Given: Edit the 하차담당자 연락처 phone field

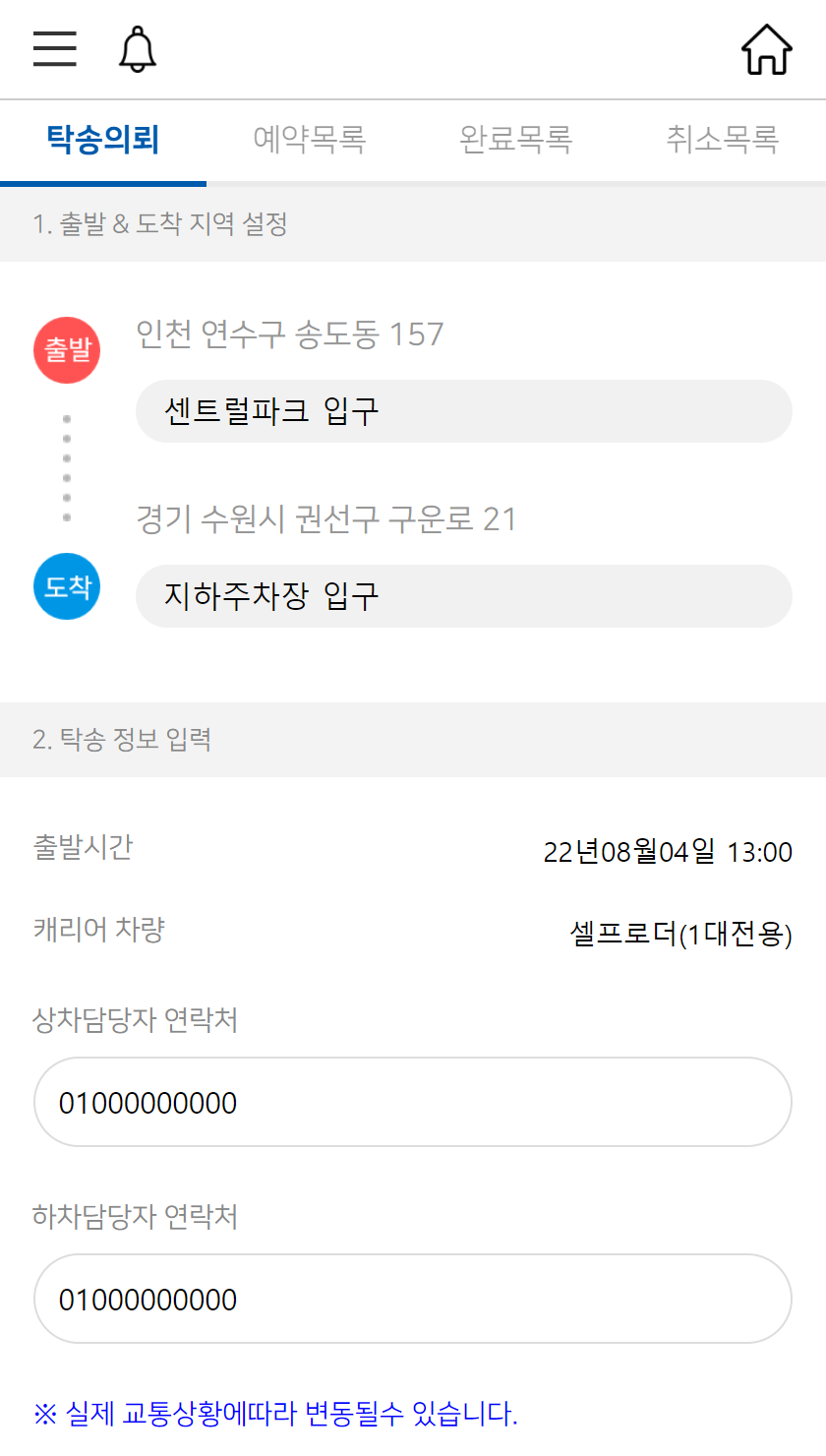Looking at the screenshot, I should 413,1299.
